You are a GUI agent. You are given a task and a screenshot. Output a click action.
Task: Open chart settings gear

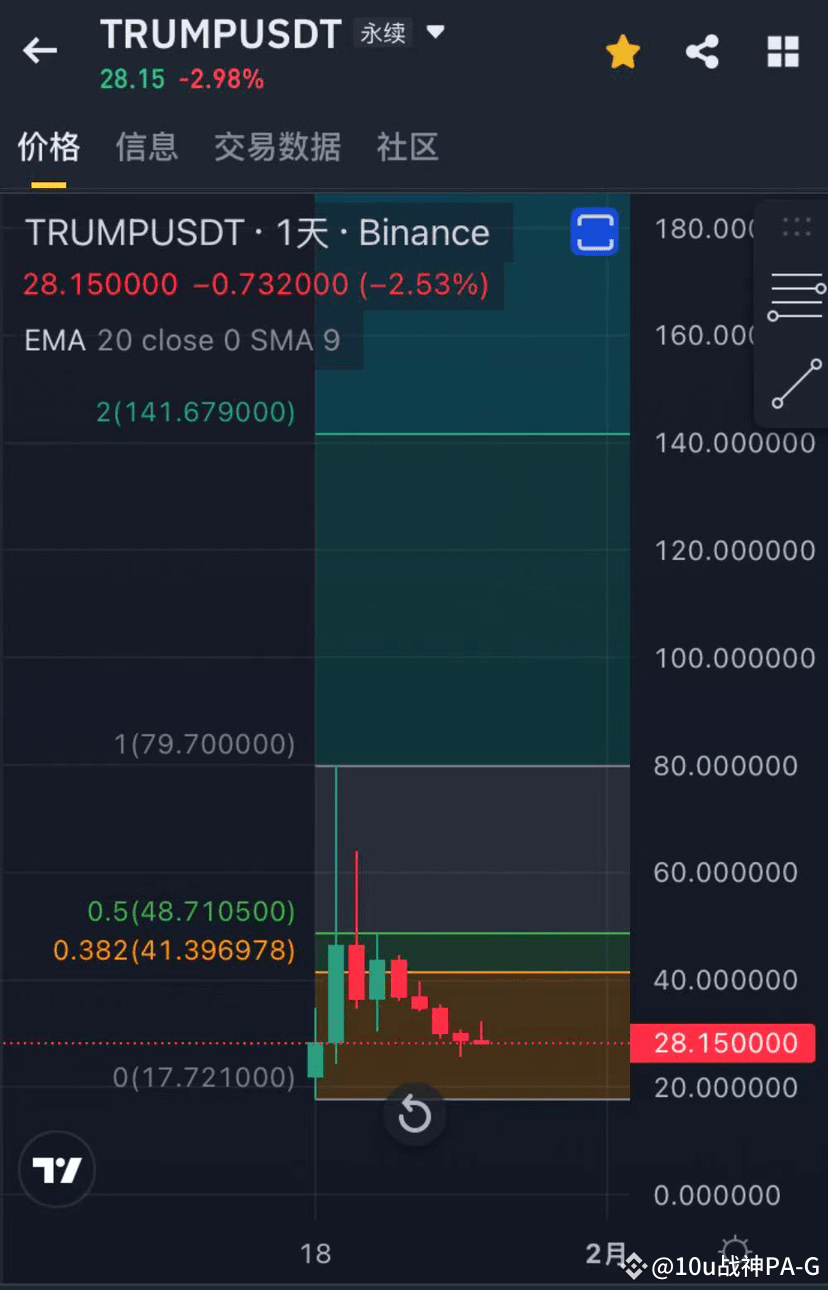[x=735, y=1251]
